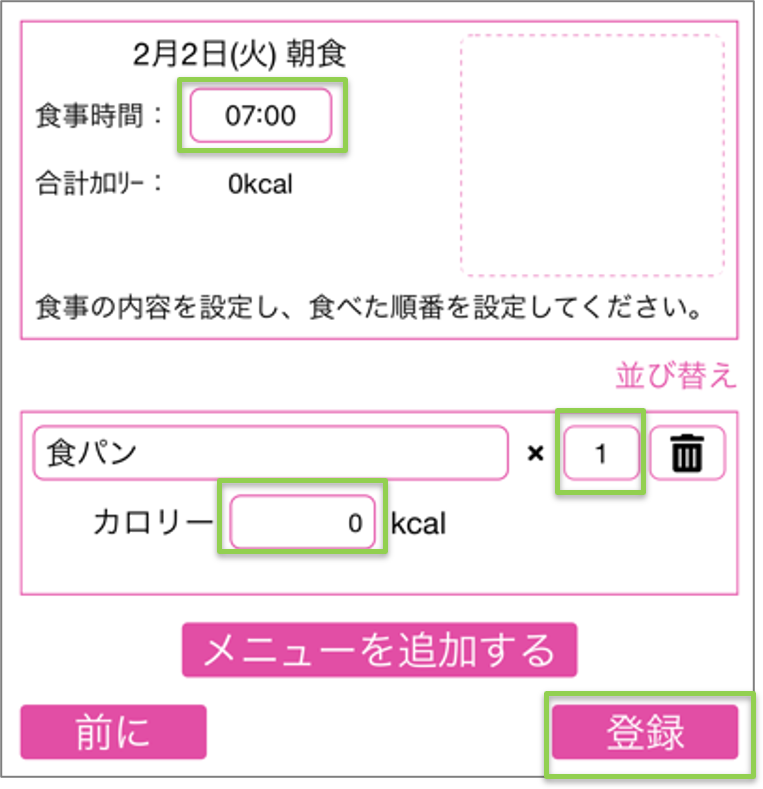Save the meal with 登録 button

click(x=645, y=732)
